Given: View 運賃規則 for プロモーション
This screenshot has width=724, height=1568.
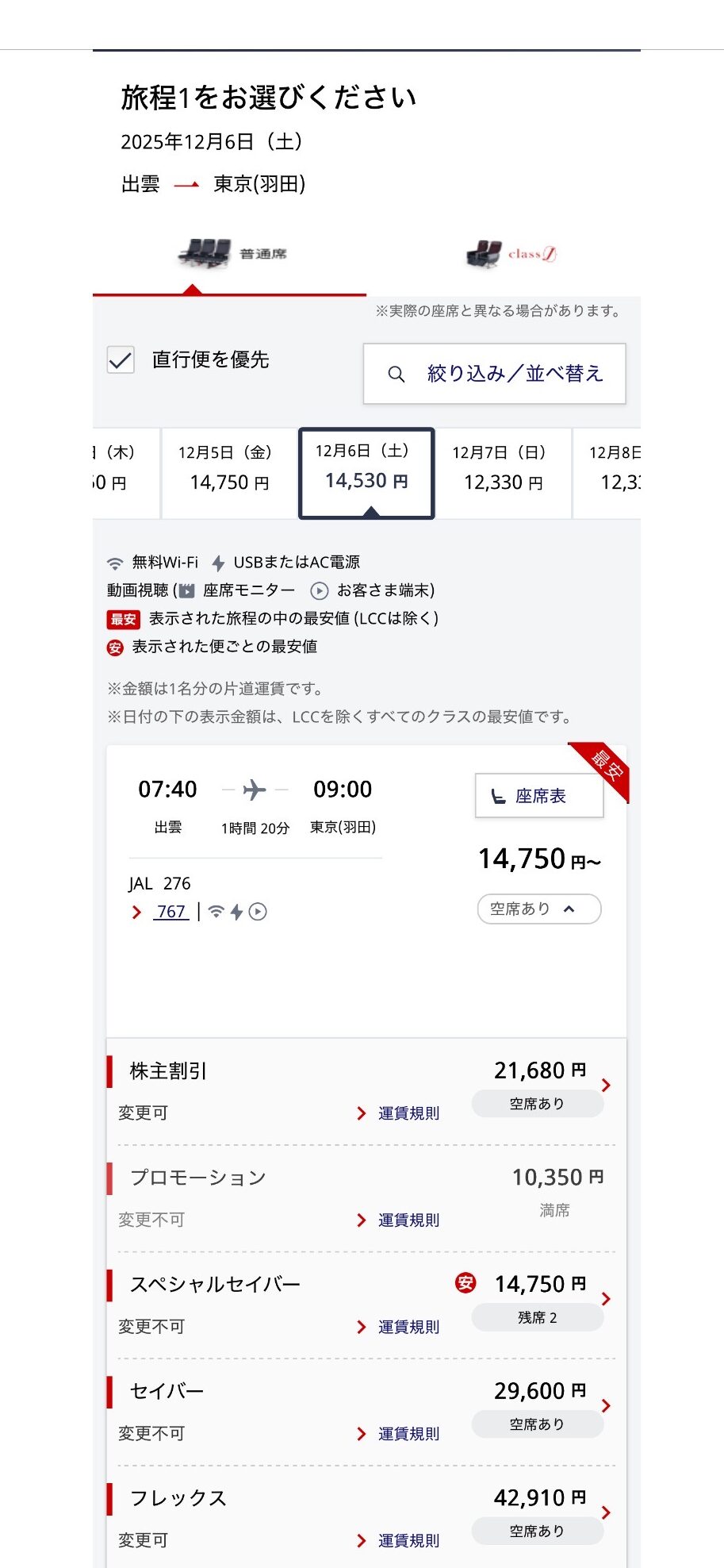Looking at the screenshot, I should (x=408, y=1220).
